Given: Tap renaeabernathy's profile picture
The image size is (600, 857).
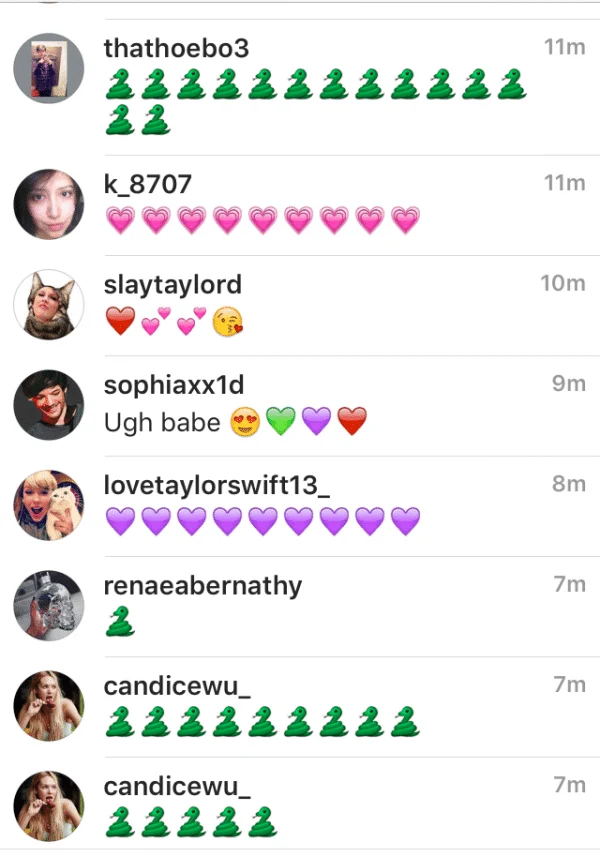Looking at the screenshot, I should 48,606.
